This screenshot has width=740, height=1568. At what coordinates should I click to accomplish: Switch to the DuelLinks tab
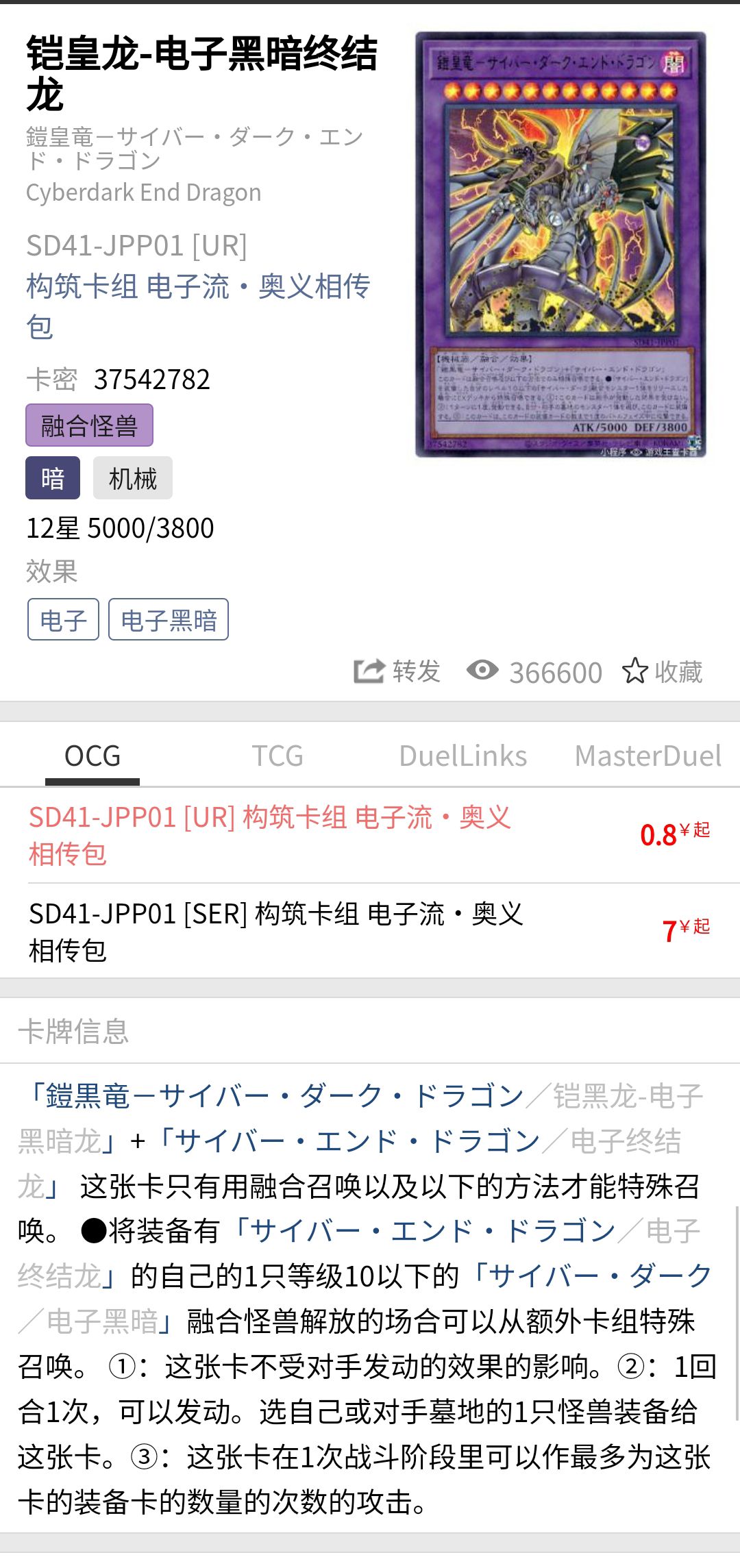tap(463, 756)
